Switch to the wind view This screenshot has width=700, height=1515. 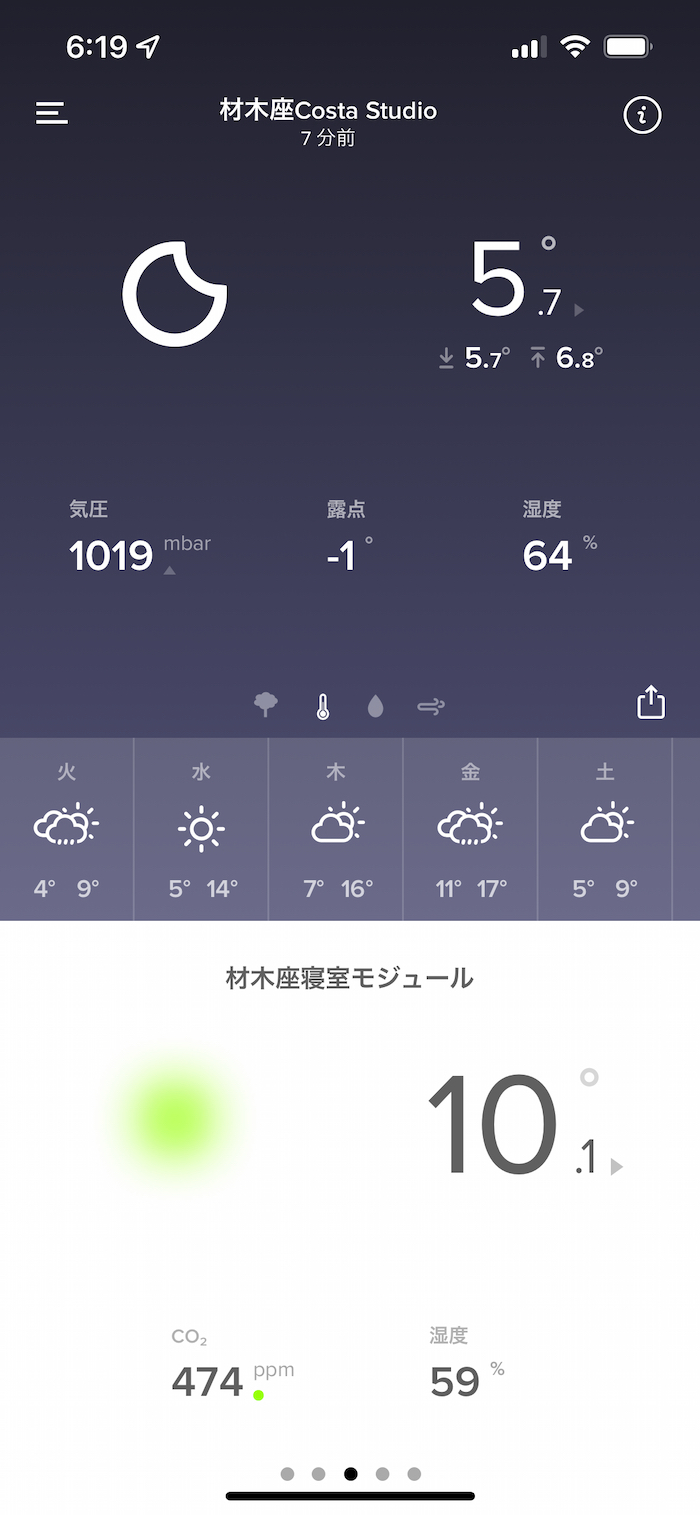coord(431,707)
